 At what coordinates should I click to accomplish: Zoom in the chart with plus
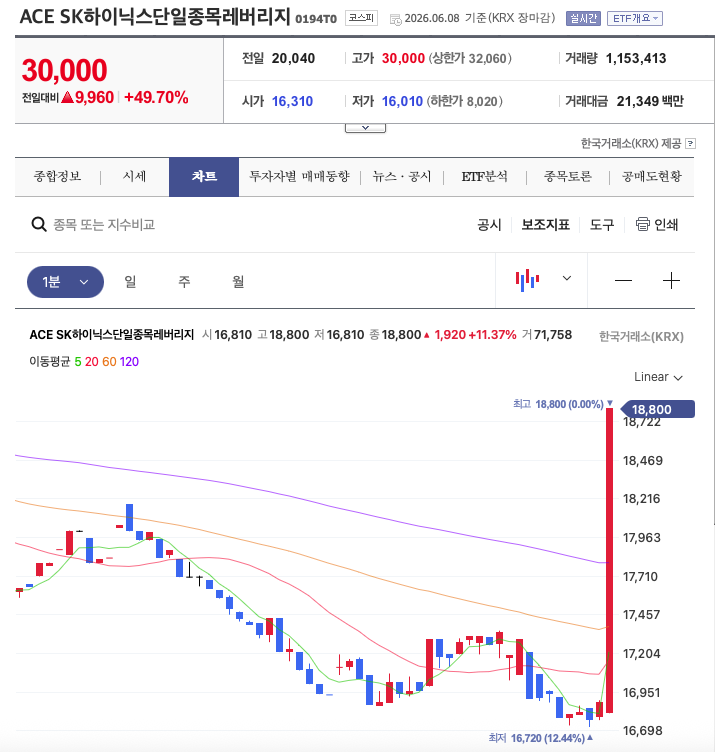click(x=671, y=281)
